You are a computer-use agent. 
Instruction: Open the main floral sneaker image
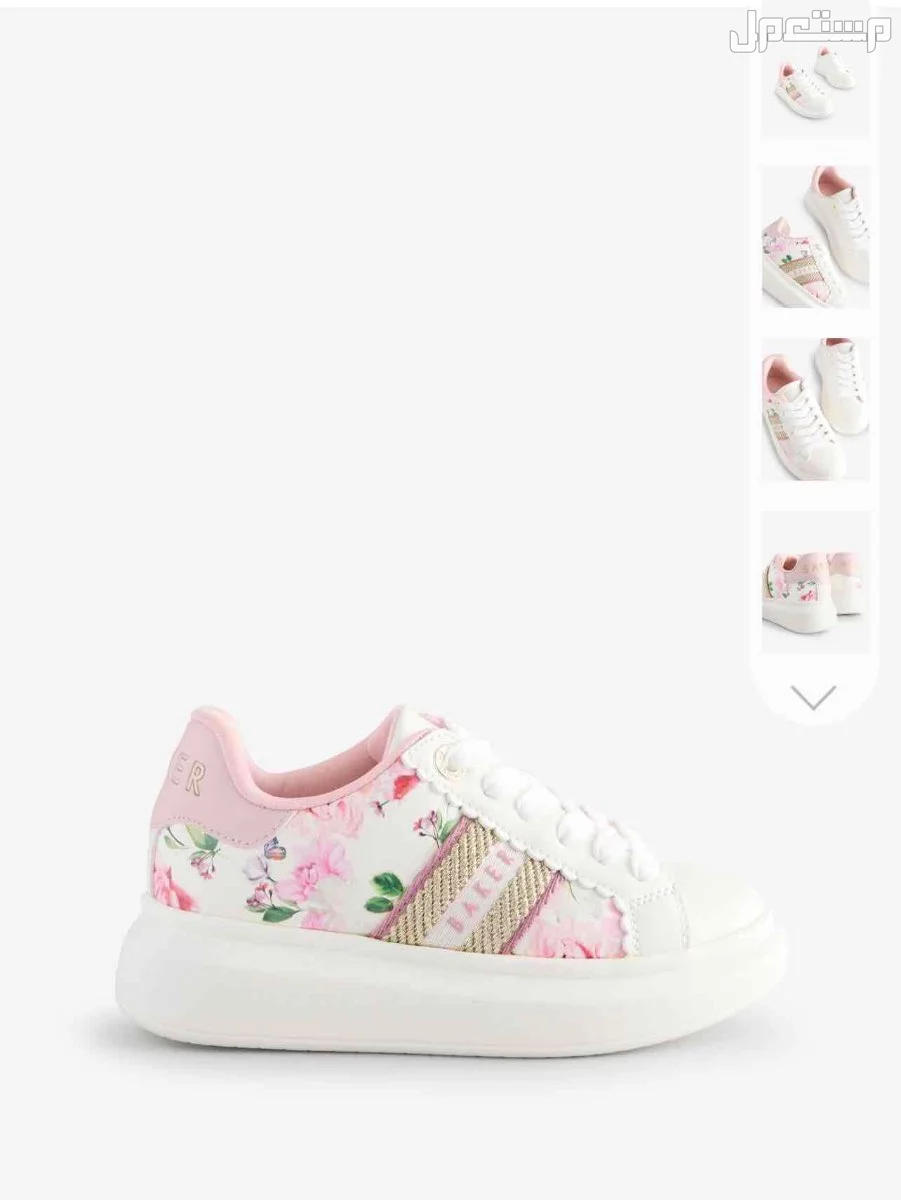[x=450, y=880]
